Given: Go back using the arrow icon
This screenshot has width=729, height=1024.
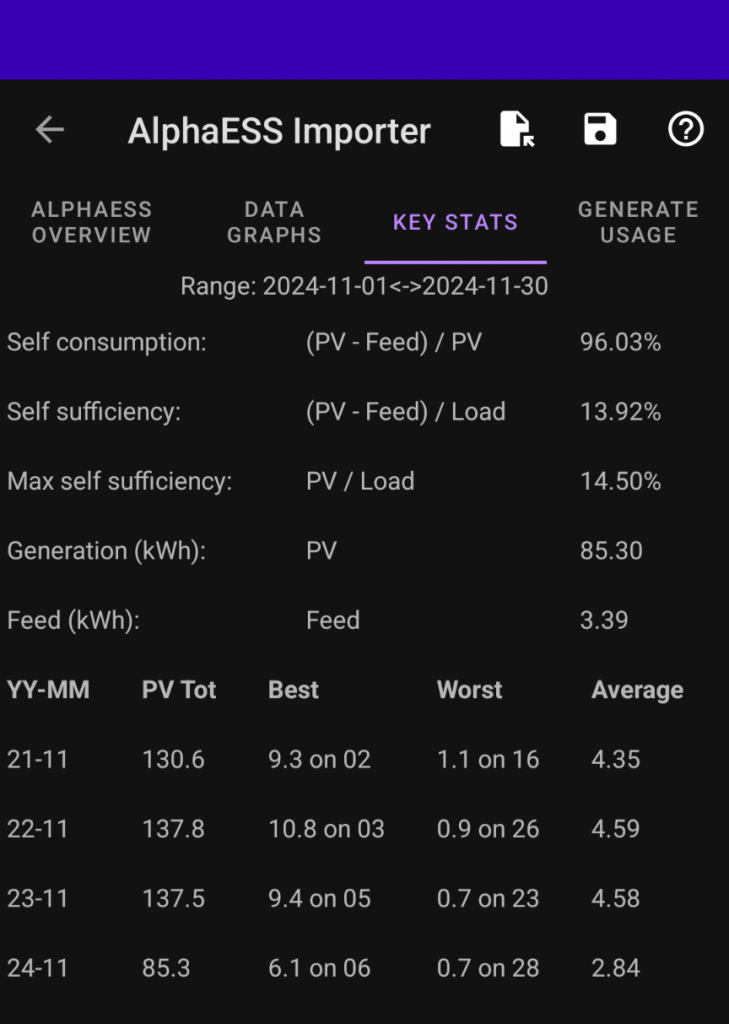Looking at the screenshot, I should point(49,130).
